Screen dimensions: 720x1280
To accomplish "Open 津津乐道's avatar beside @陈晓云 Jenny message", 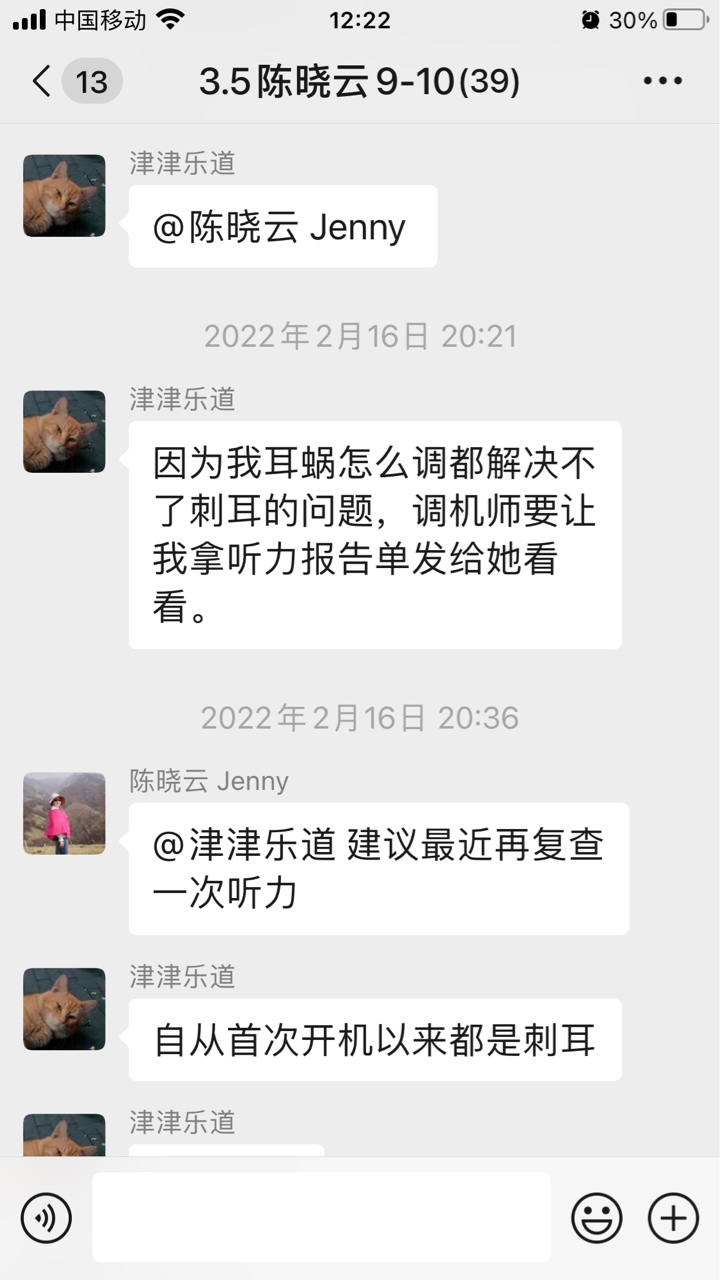I will pos(64,195).
